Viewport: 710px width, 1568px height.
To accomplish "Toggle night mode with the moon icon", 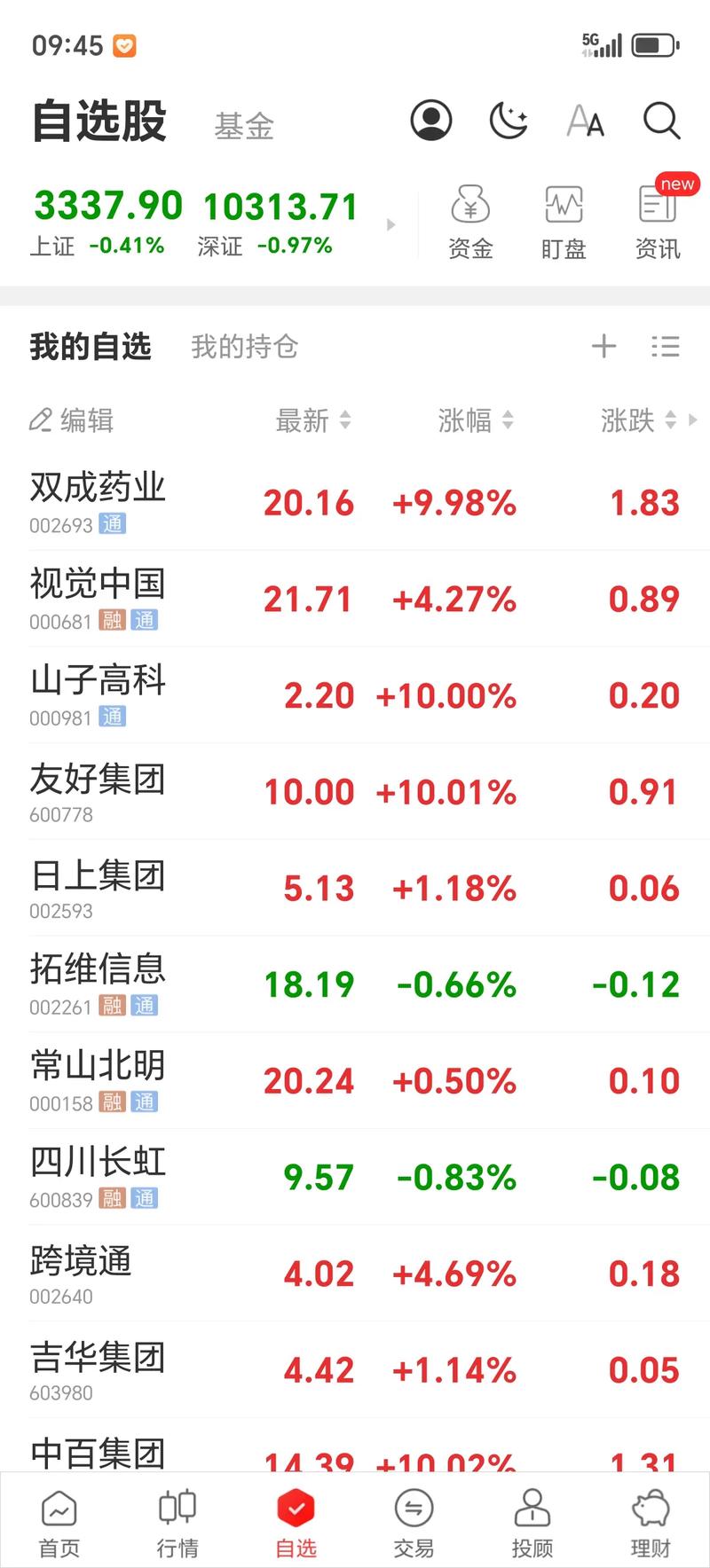I will [x=508, y=121].
